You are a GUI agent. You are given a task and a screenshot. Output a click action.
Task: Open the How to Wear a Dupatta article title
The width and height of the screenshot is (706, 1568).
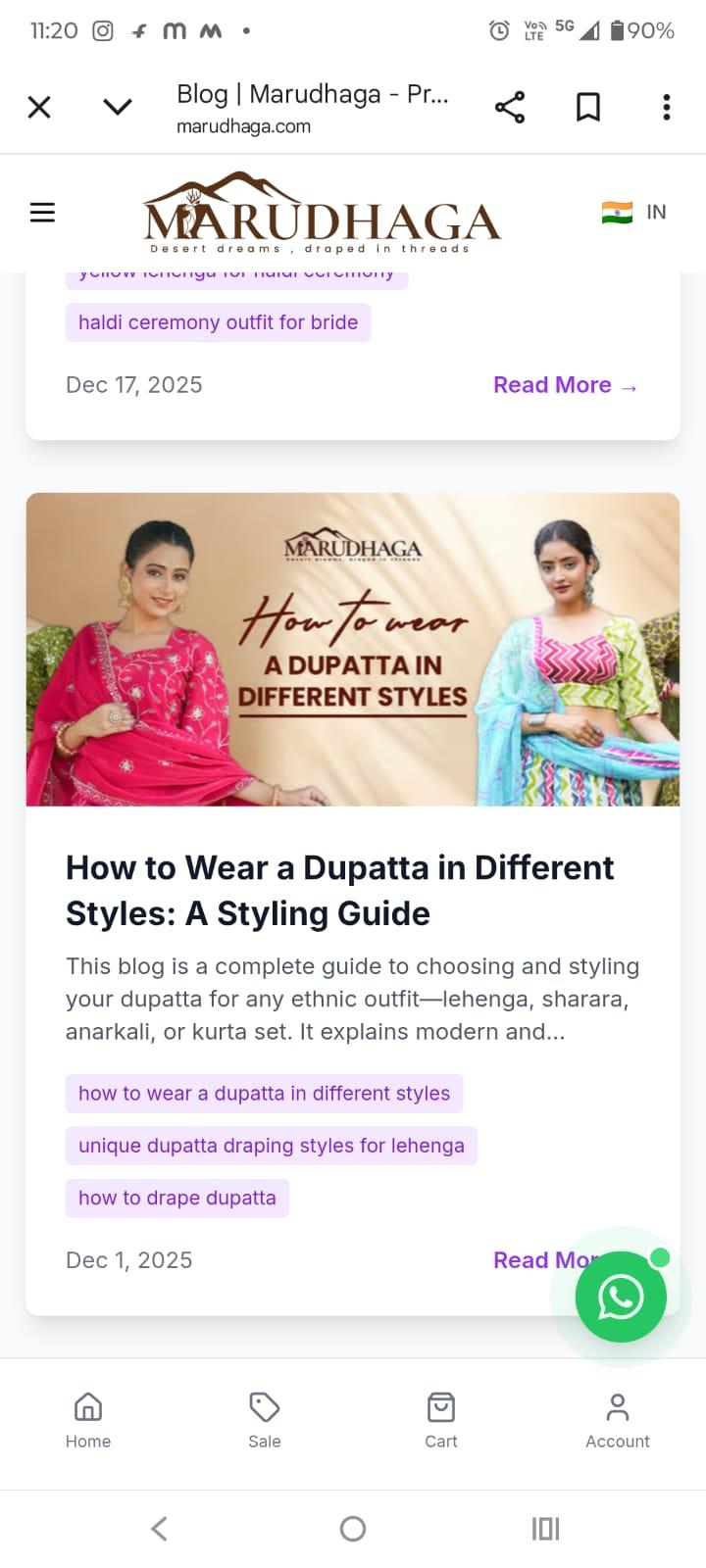(339, 890)
